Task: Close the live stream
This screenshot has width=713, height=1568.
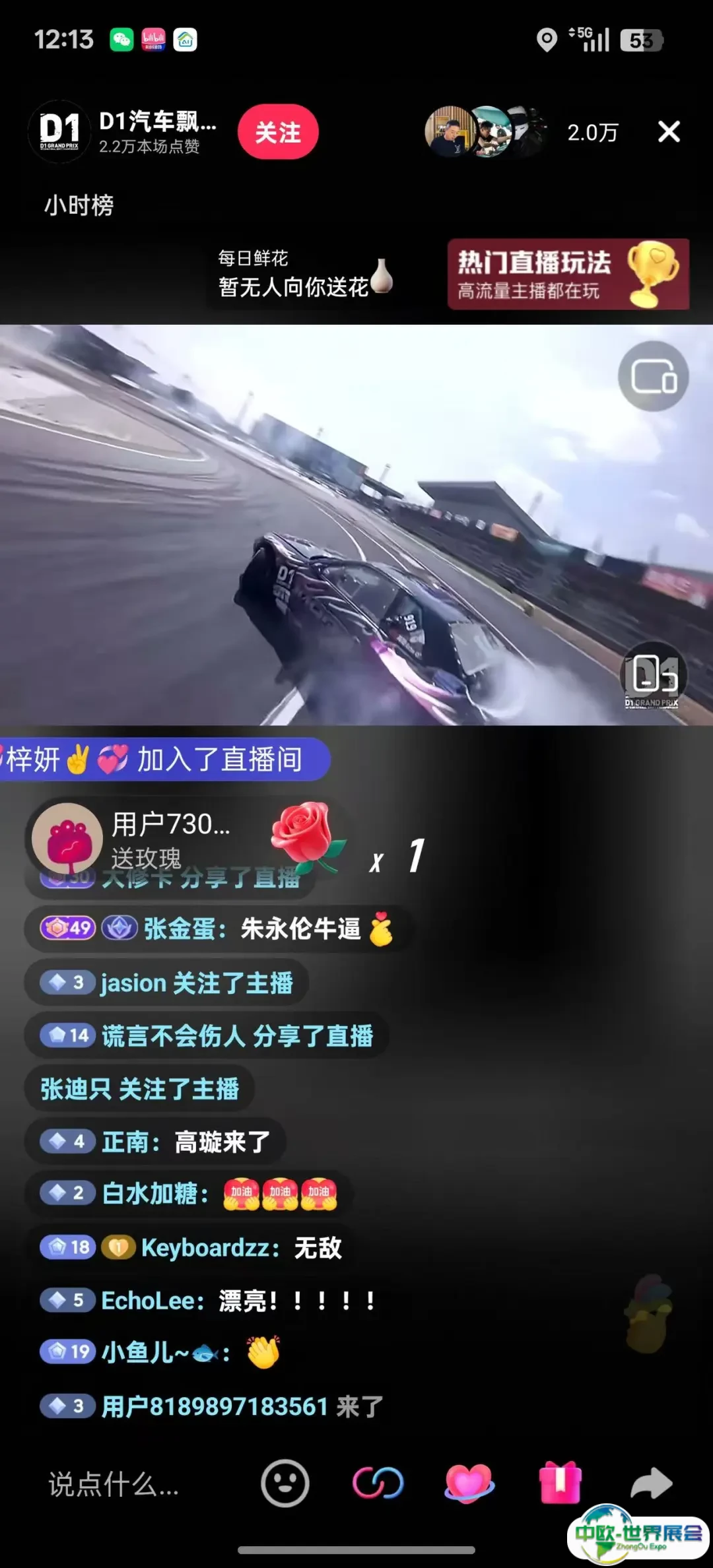Action: tap(668, 132)
